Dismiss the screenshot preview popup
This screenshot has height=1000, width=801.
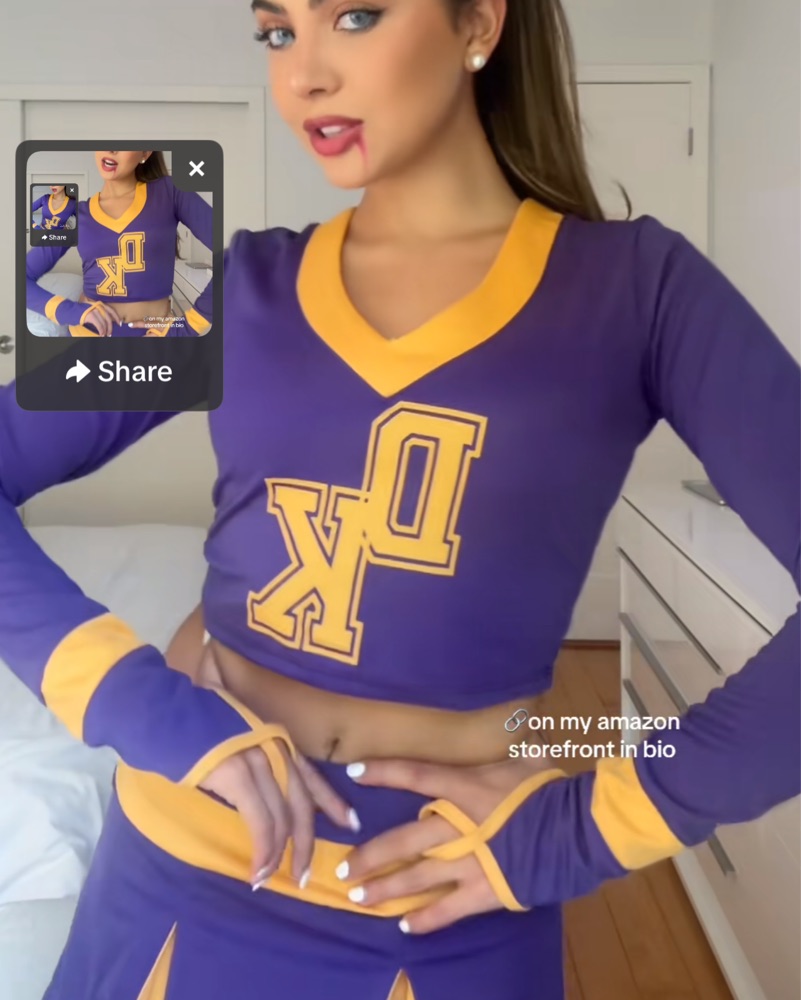[x=197, y=169]
